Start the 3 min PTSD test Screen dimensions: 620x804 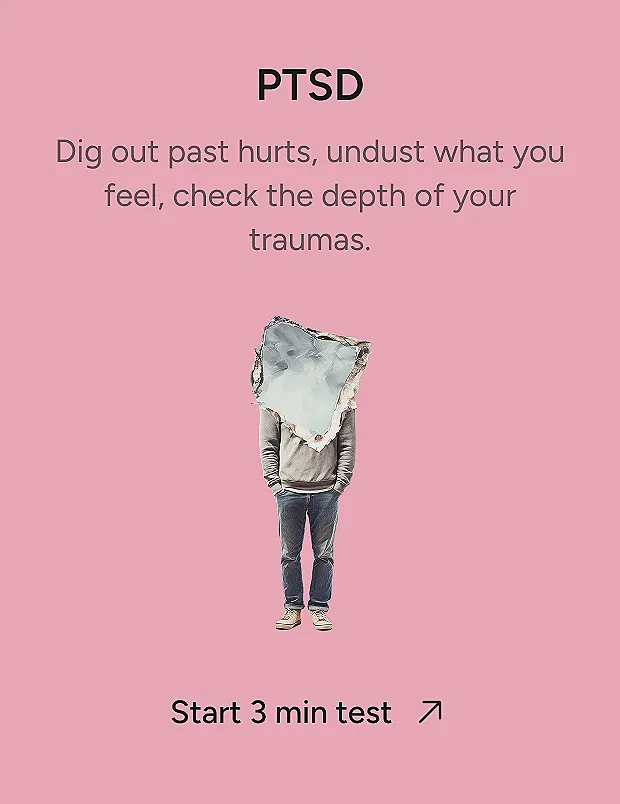(x=305, y=712)
